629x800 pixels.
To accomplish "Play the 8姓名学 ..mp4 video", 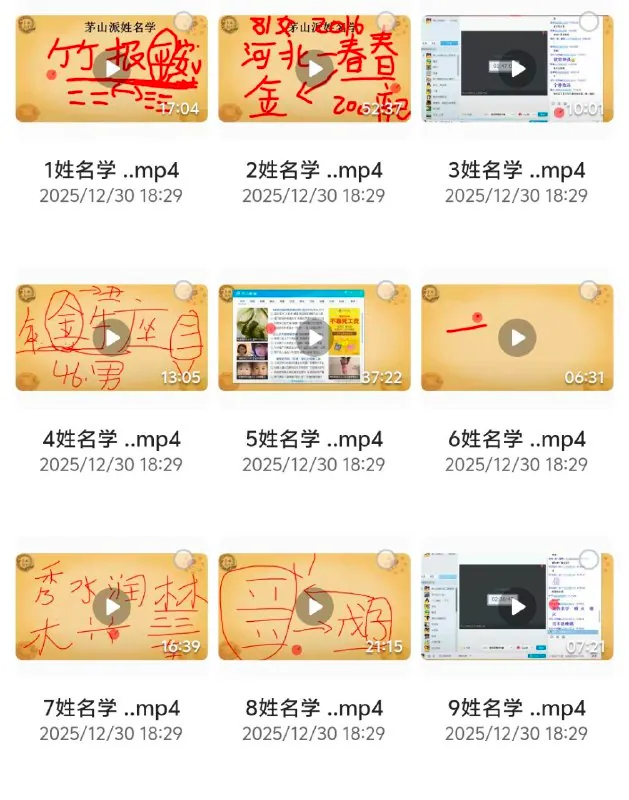I will [314, 607].
